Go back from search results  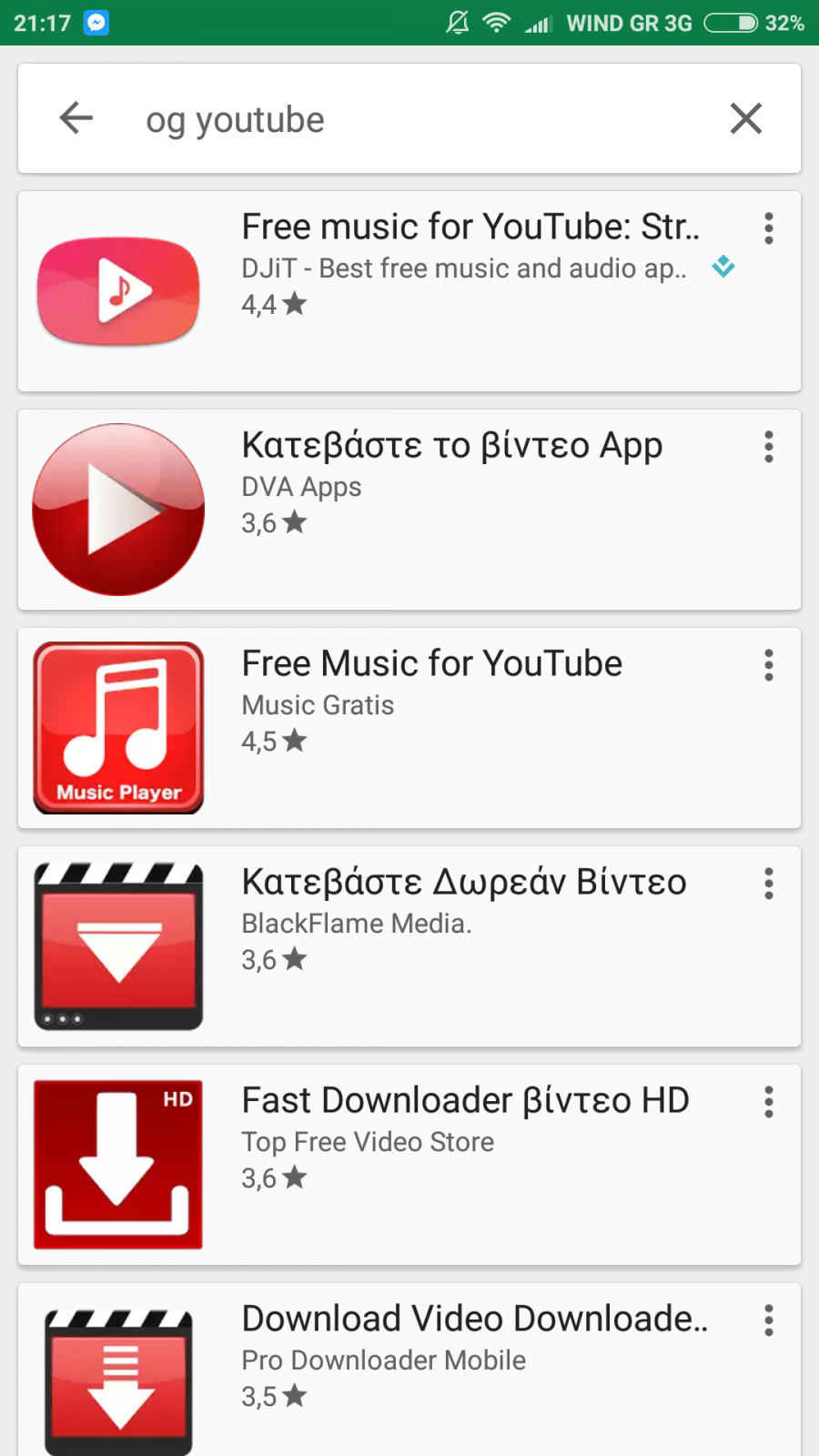pos(76,118)
